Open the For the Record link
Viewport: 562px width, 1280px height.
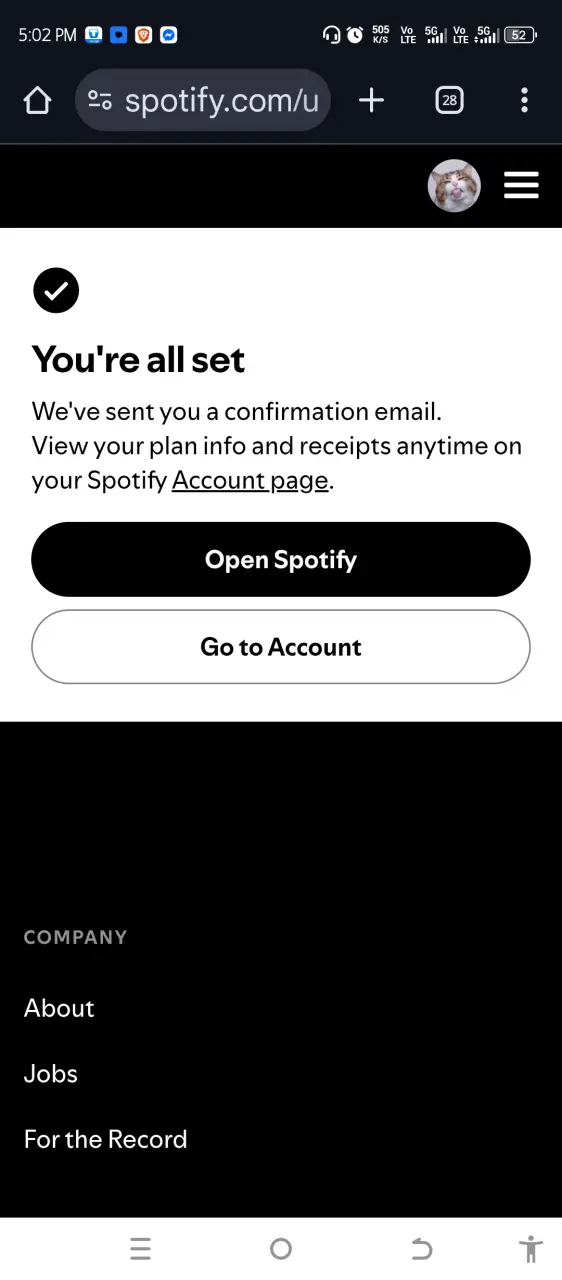(105, 1139)
